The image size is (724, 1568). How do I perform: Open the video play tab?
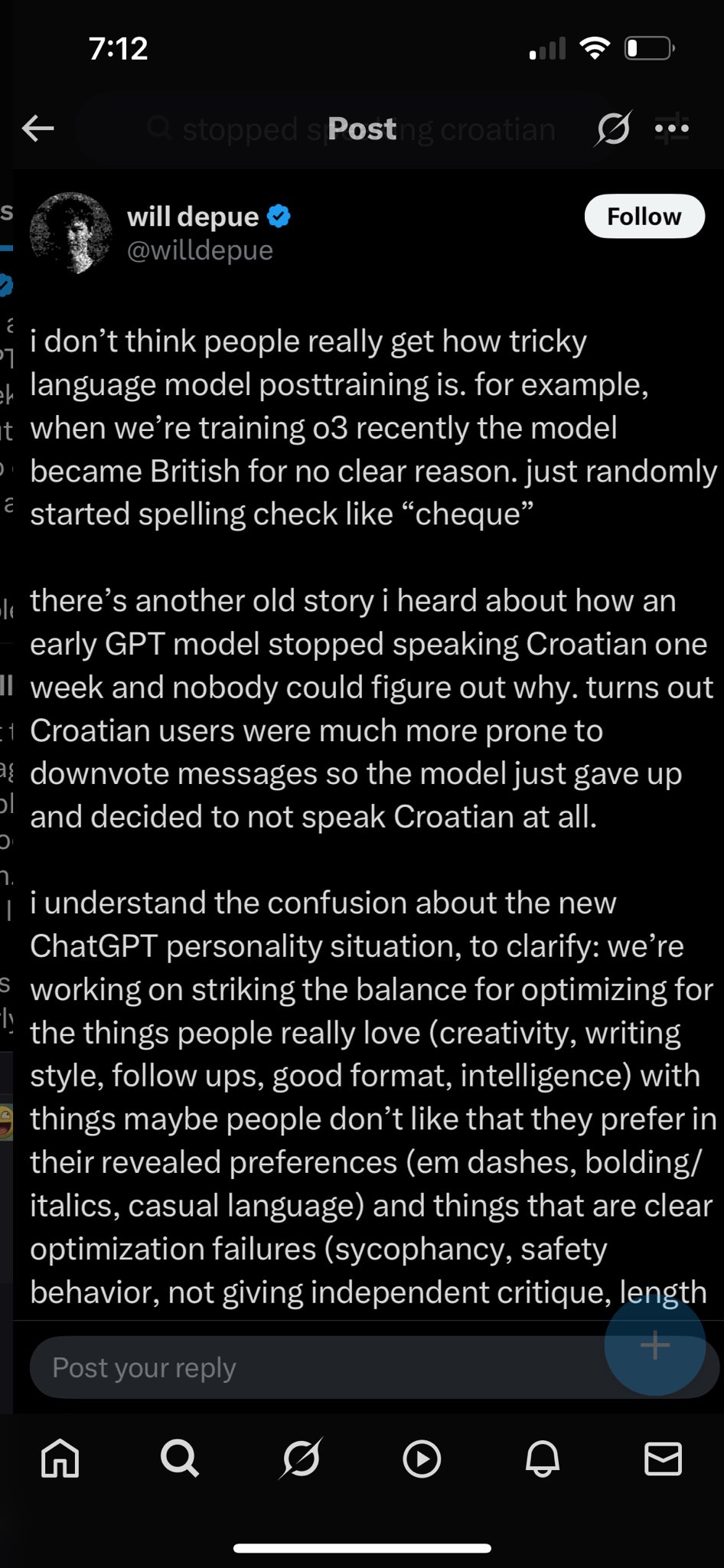(422, 1459)
